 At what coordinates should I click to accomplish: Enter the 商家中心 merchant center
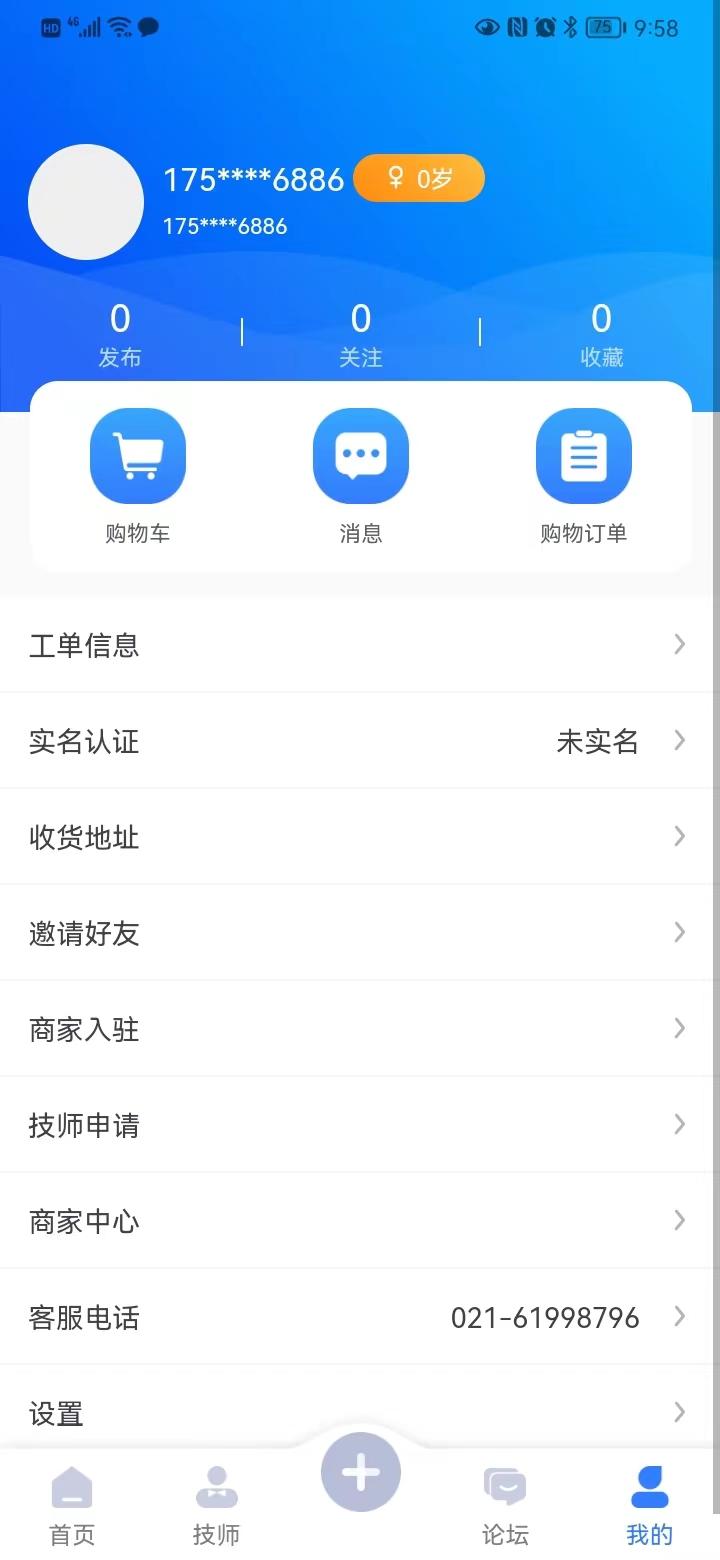pos(360,1221)
